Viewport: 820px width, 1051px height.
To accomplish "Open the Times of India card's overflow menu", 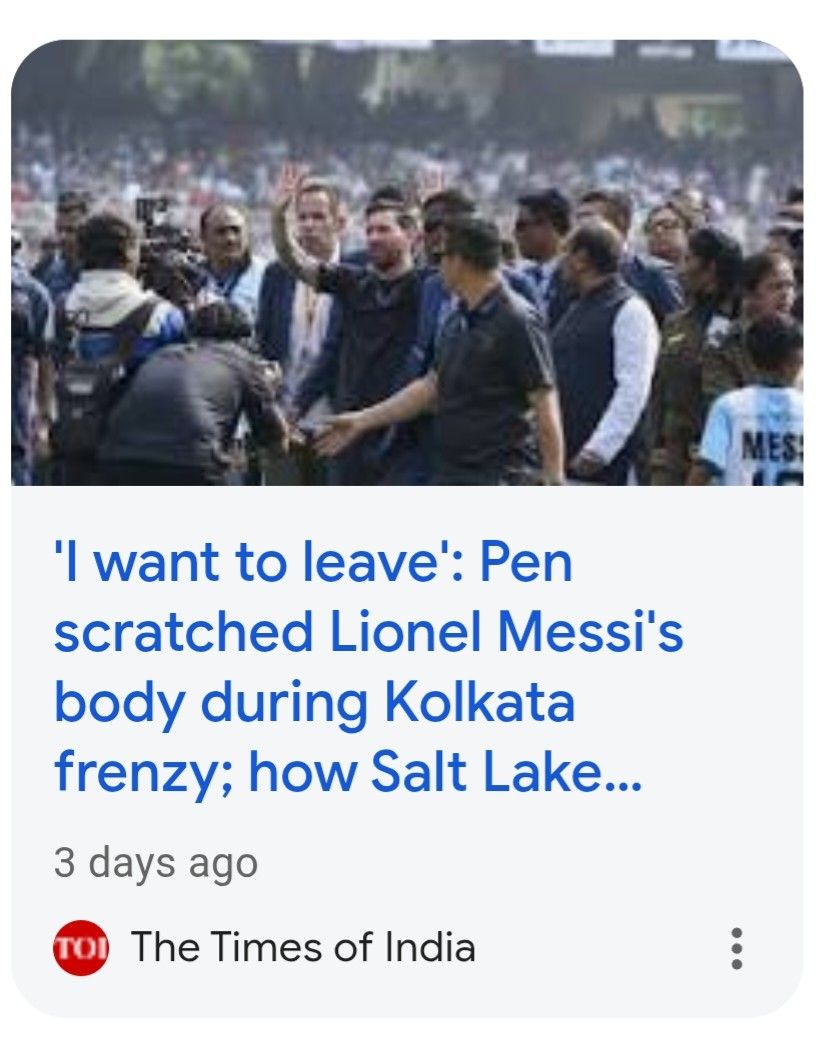I will (x=737, y=948).
